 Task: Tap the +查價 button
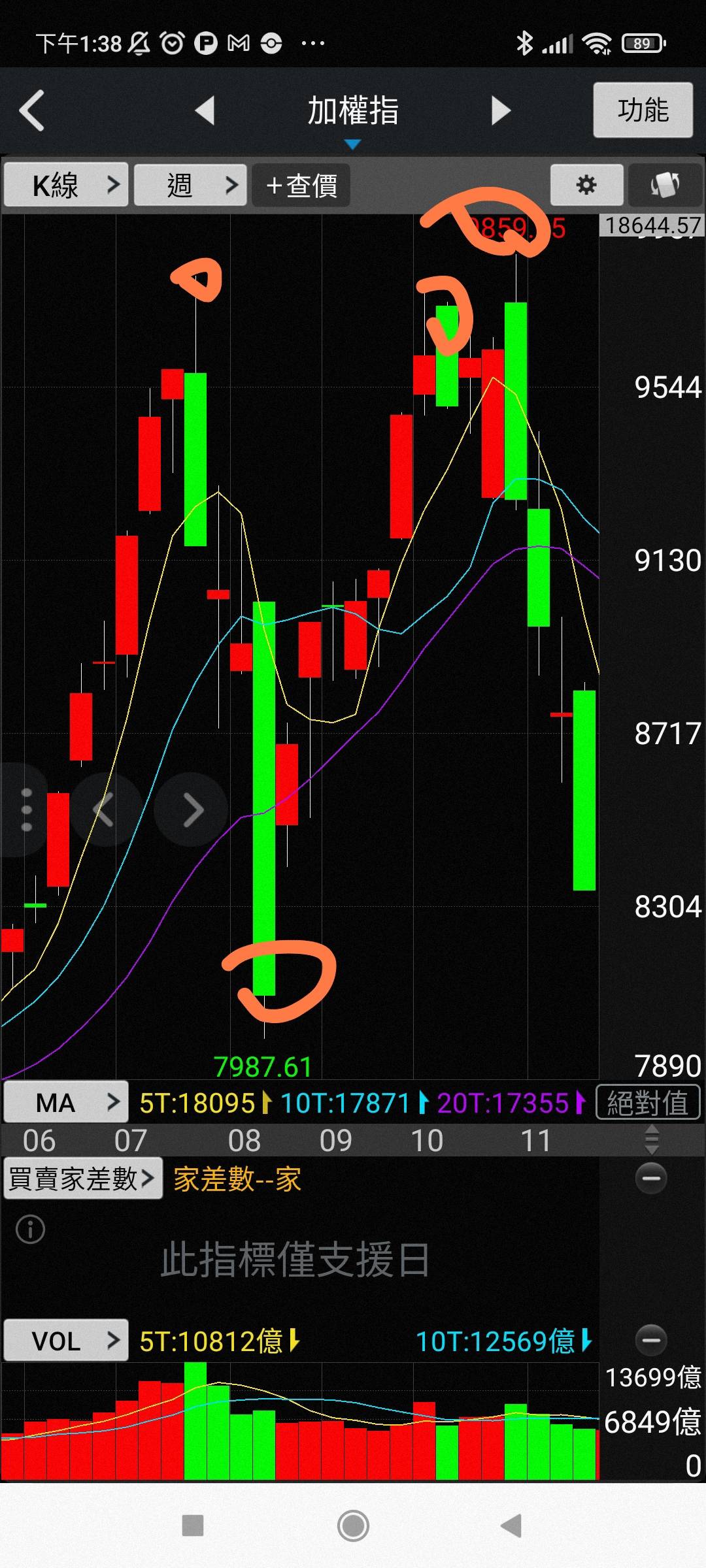[301, 186]
